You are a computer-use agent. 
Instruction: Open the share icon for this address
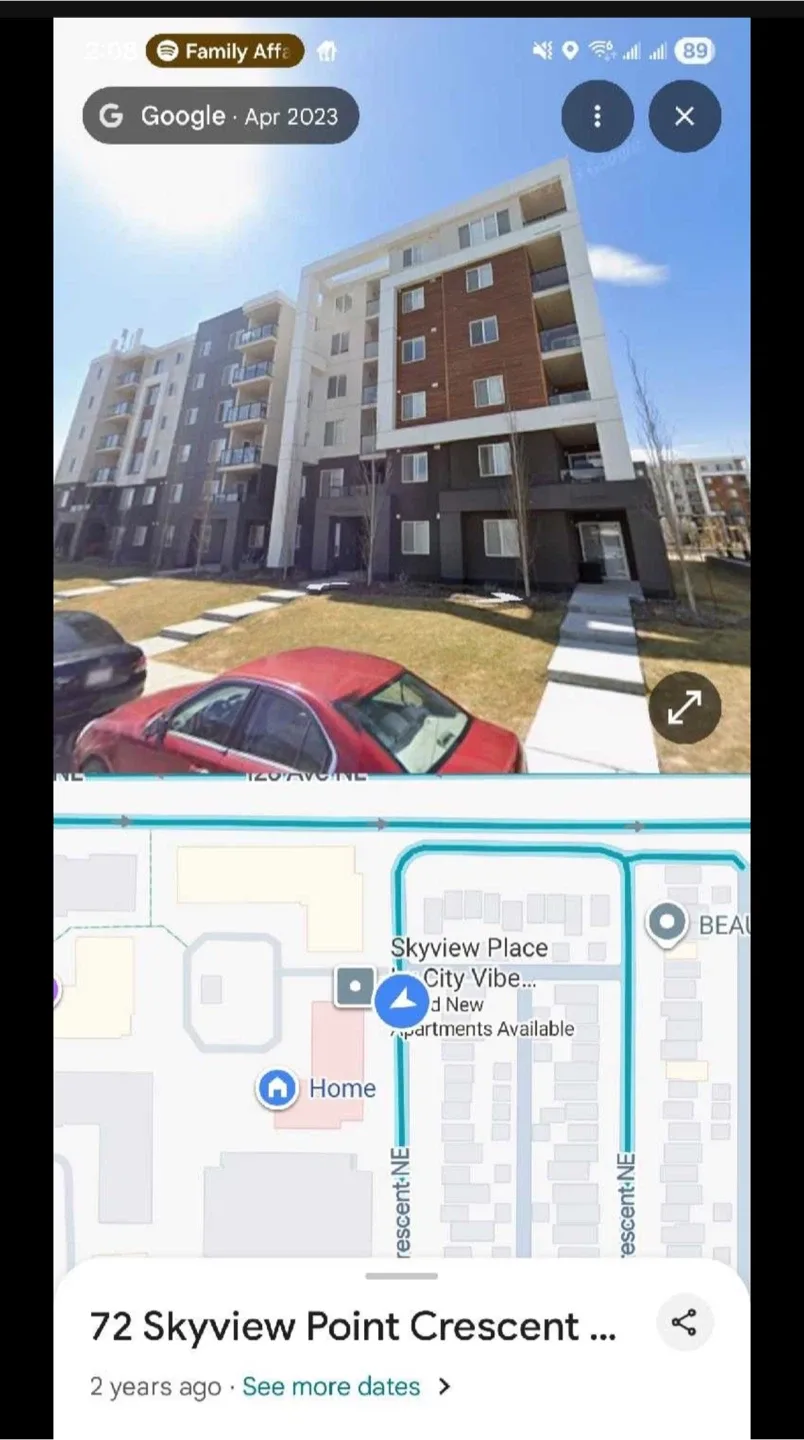pos(686,1322)
